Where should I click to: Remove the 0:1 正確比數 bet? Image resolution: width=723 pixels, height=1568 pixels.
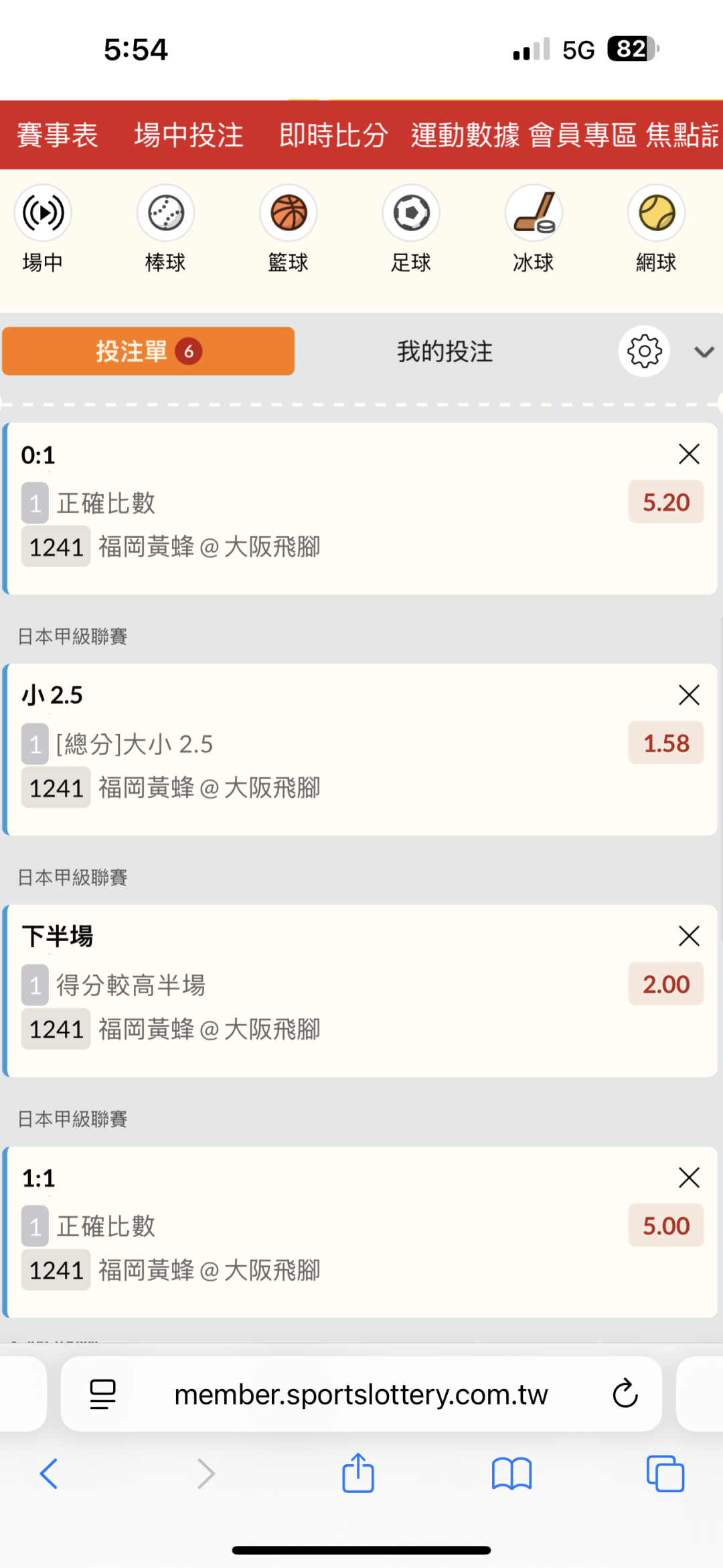pos(689,454)
